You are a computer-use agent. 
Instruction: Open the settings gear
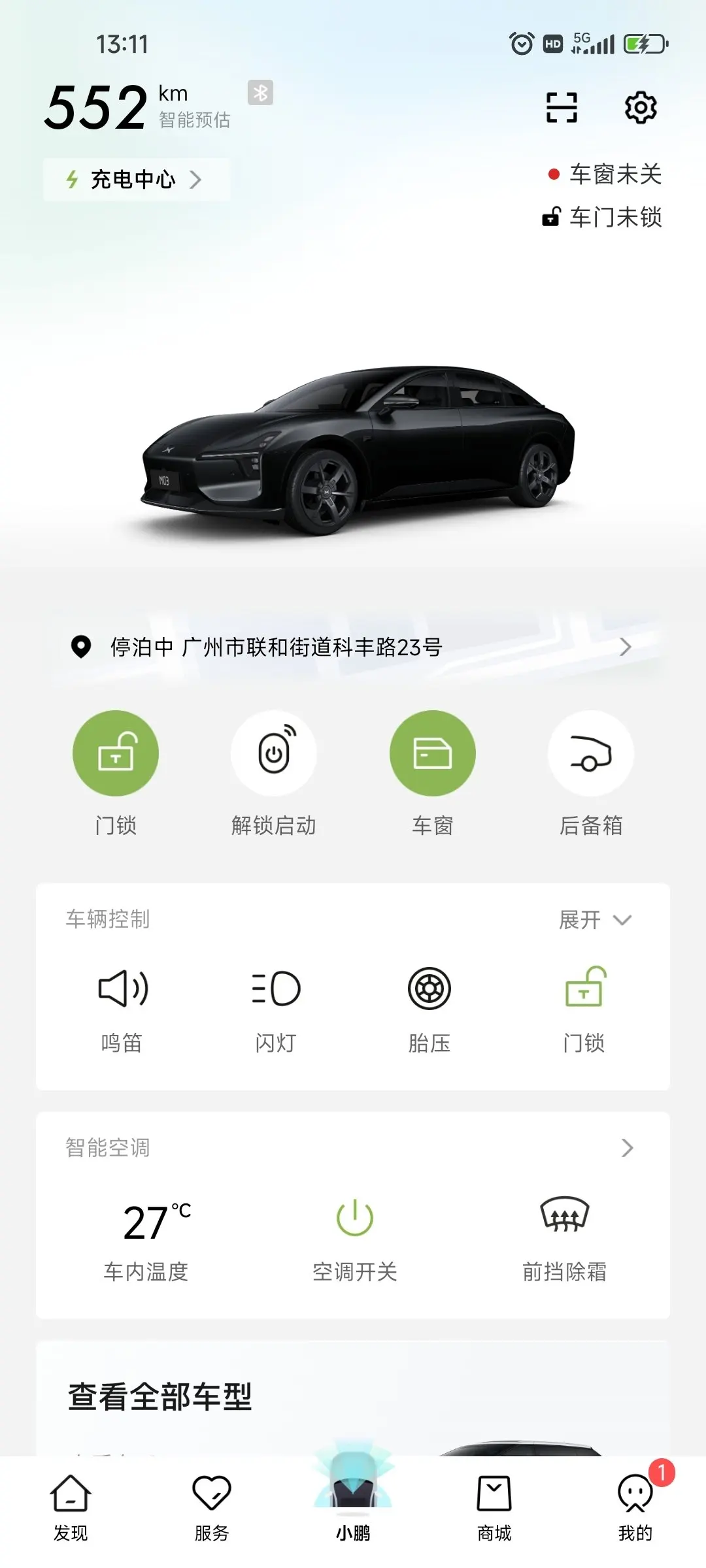641,108
